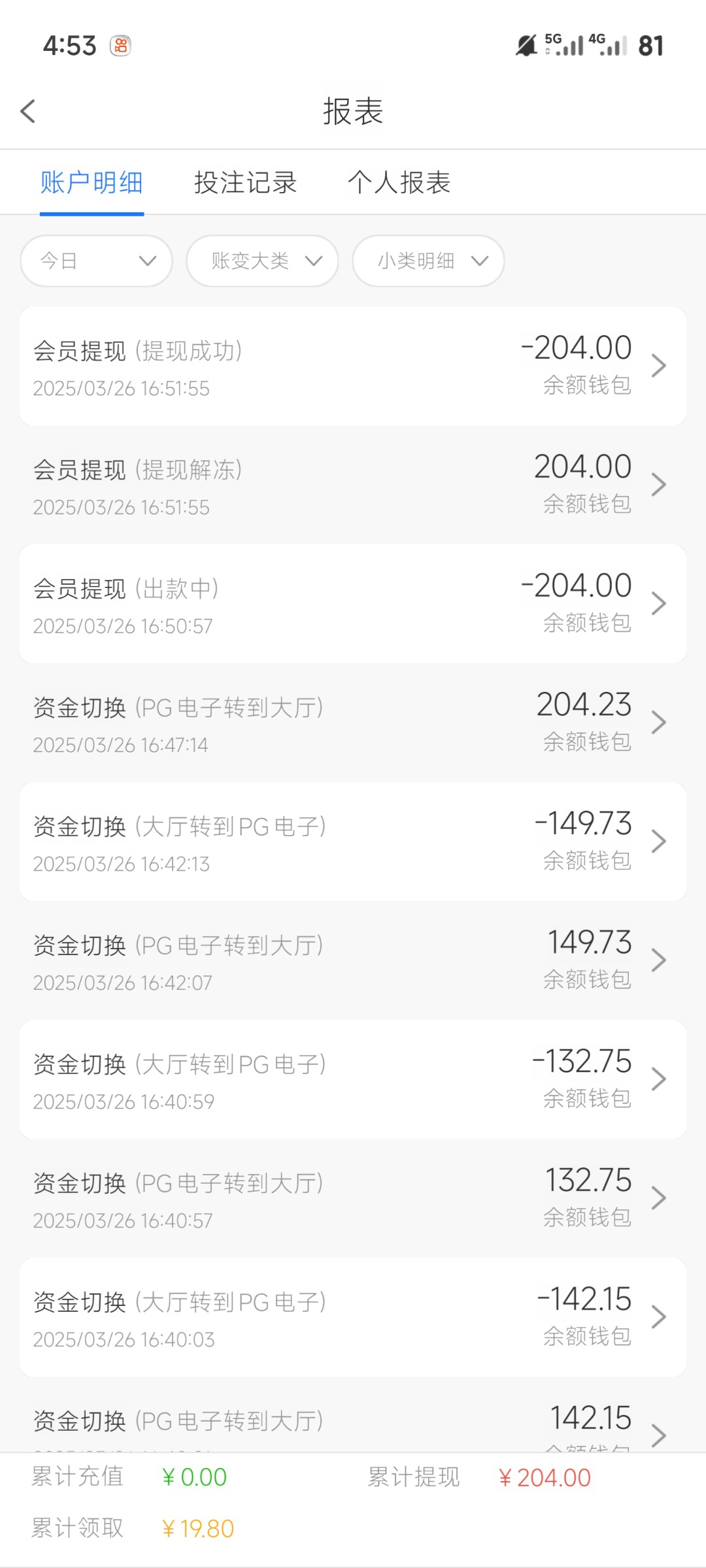
Task: Open the 出款中 withdrawal entry
Action: coord(353,604)
